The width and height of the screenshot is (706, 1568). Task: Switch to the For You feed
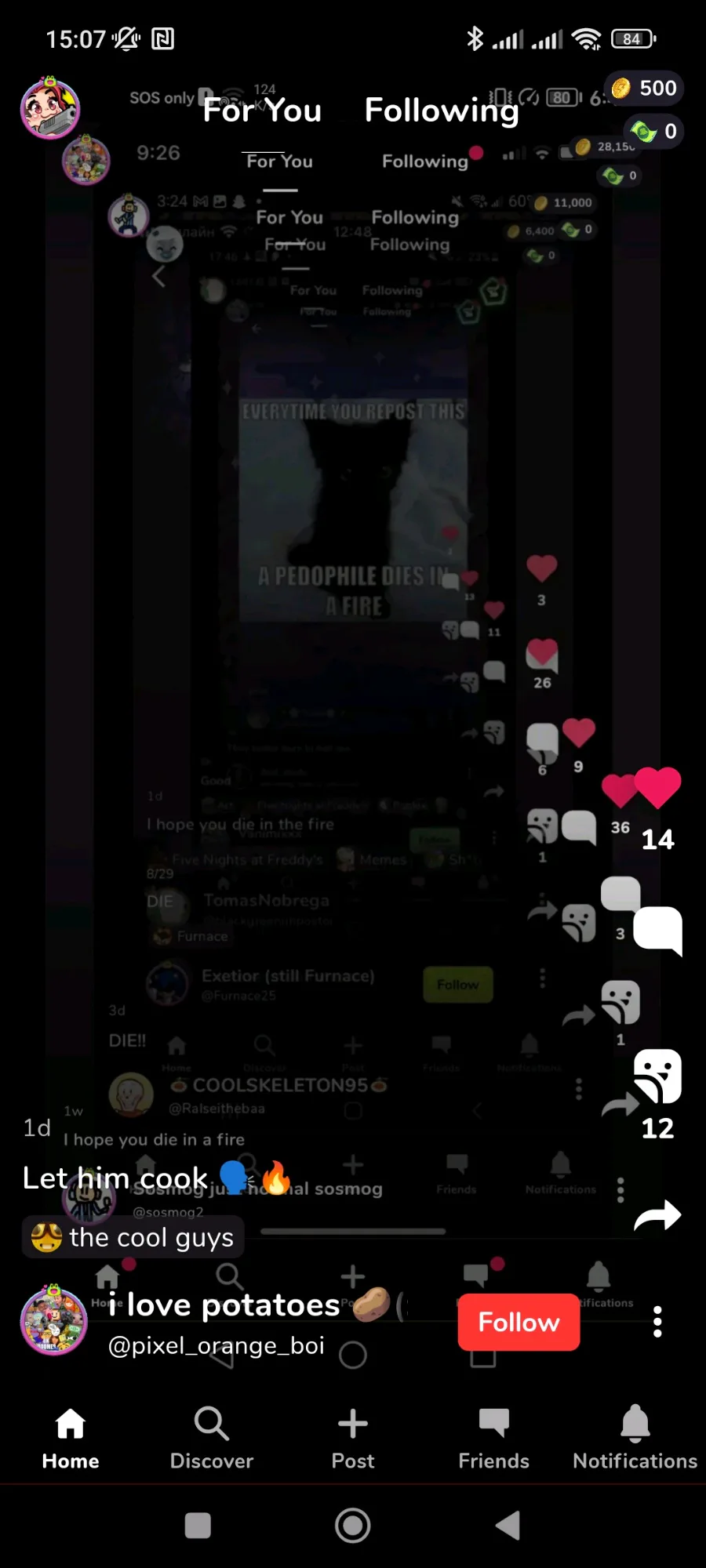point(262,111)
